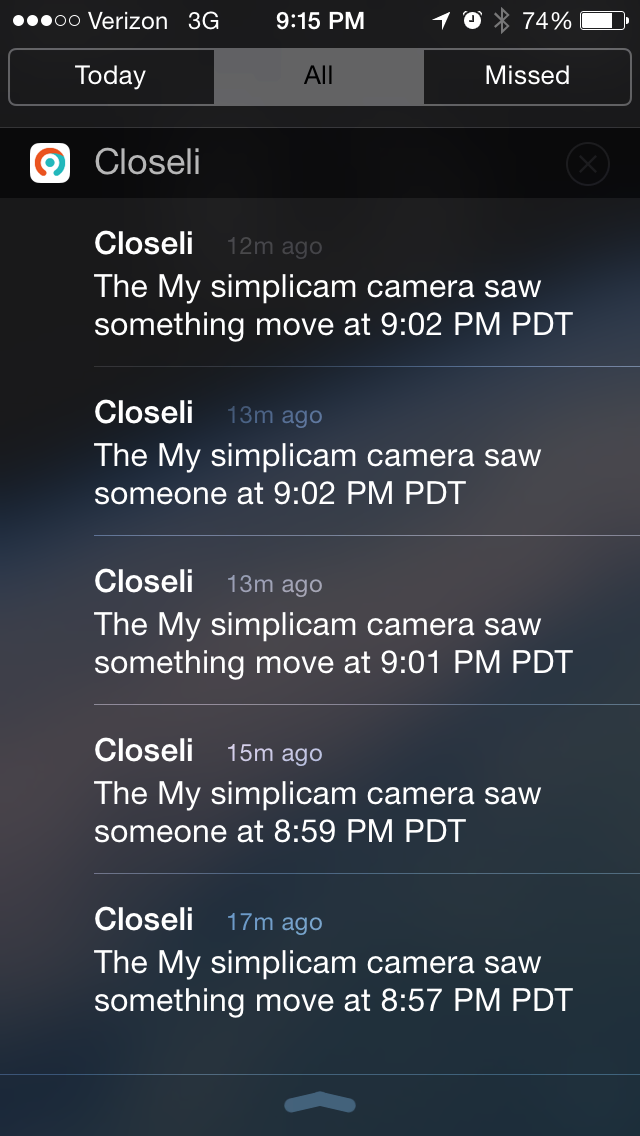Clear Closeli notifications with the X button
640x1136 pixels.
tap(587, 164)
